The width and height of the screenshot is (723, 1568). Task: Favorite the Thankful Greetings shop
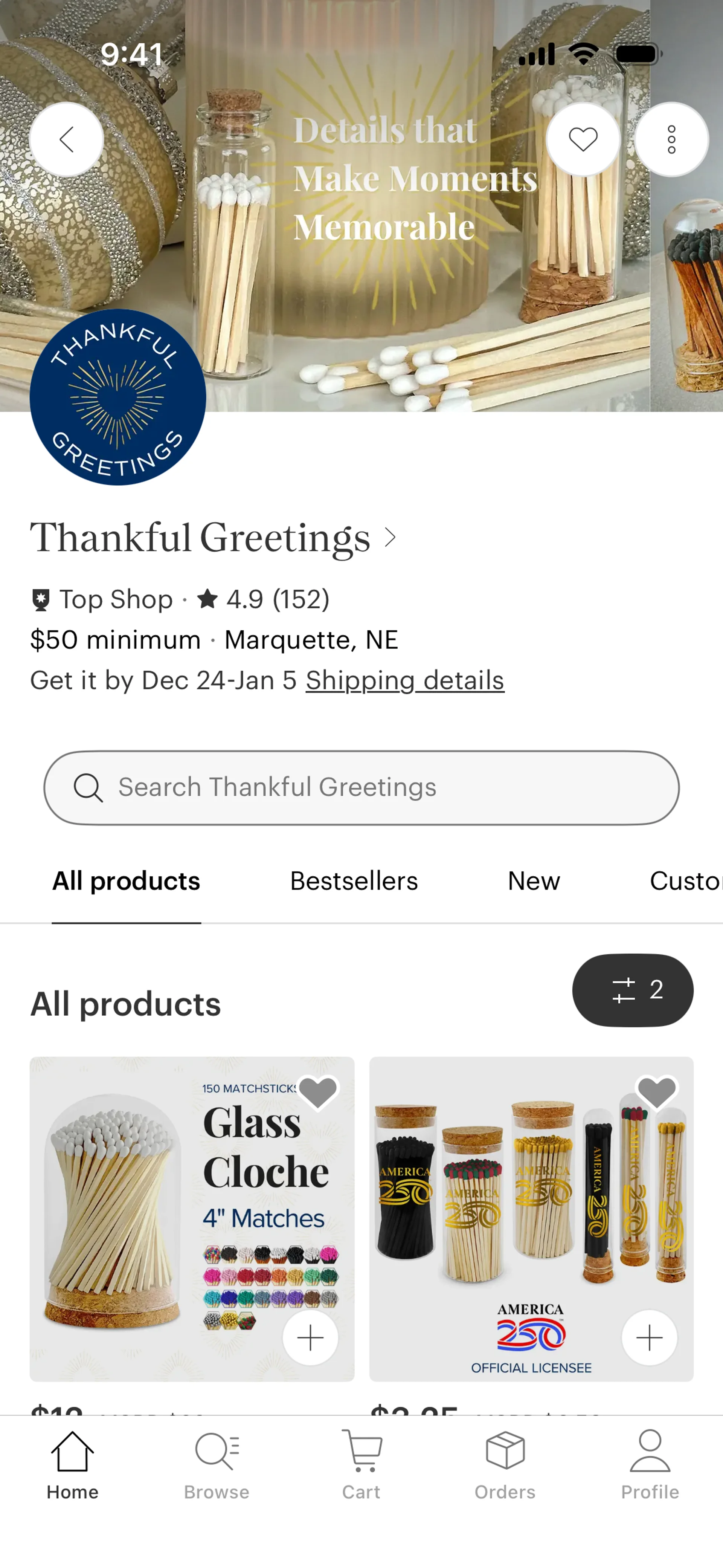coord(583,139)
